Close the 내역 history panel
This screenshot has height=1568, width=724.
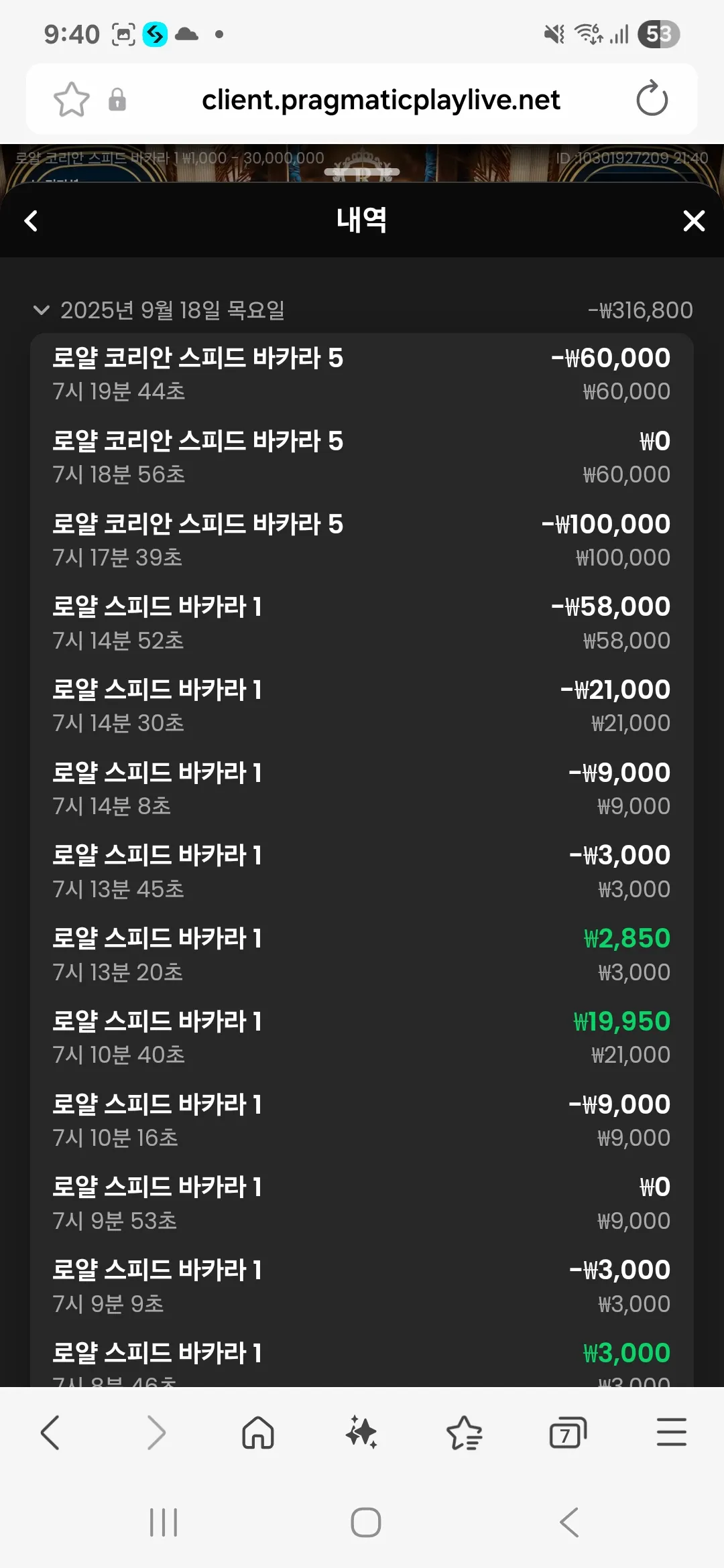[694, 220]
